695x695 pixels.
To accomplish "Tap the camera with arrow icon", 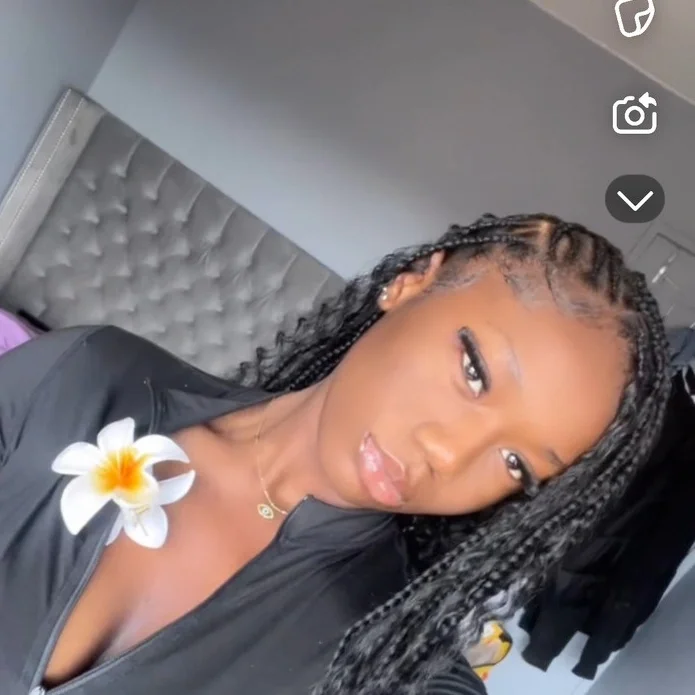I will click(x=635, y=113).
